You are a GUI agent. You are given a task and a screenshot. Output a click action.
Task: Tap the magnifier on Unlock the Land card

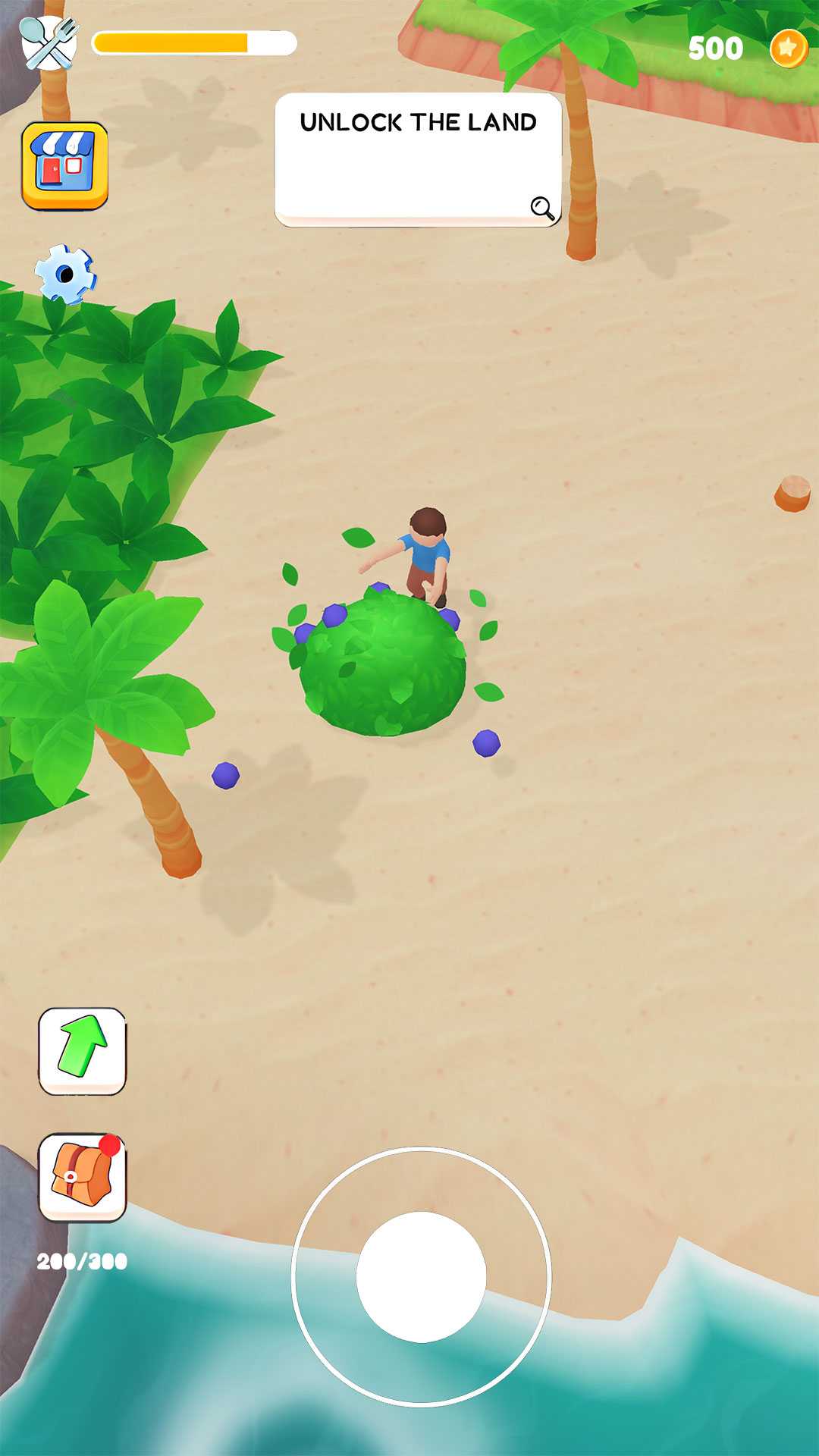pos(542,208)
